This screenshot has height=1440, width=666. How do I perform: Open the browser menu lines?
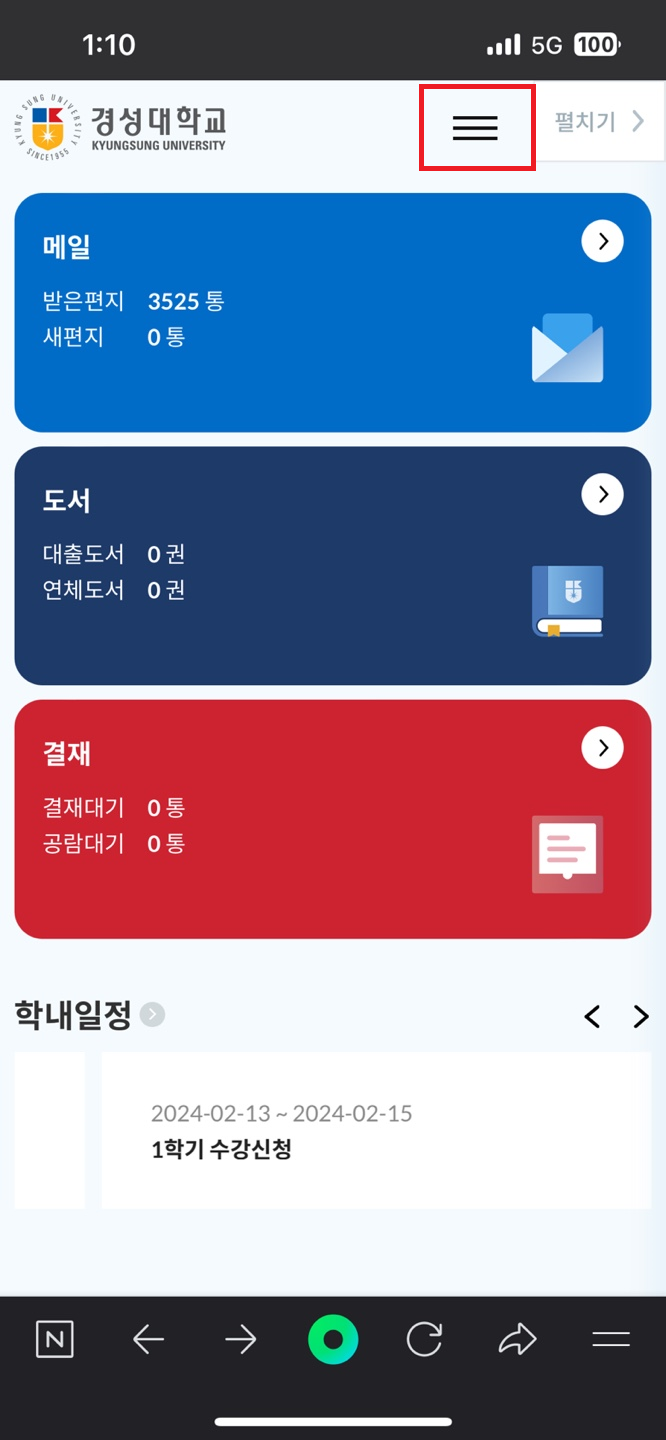click(x=610, y=1340)
